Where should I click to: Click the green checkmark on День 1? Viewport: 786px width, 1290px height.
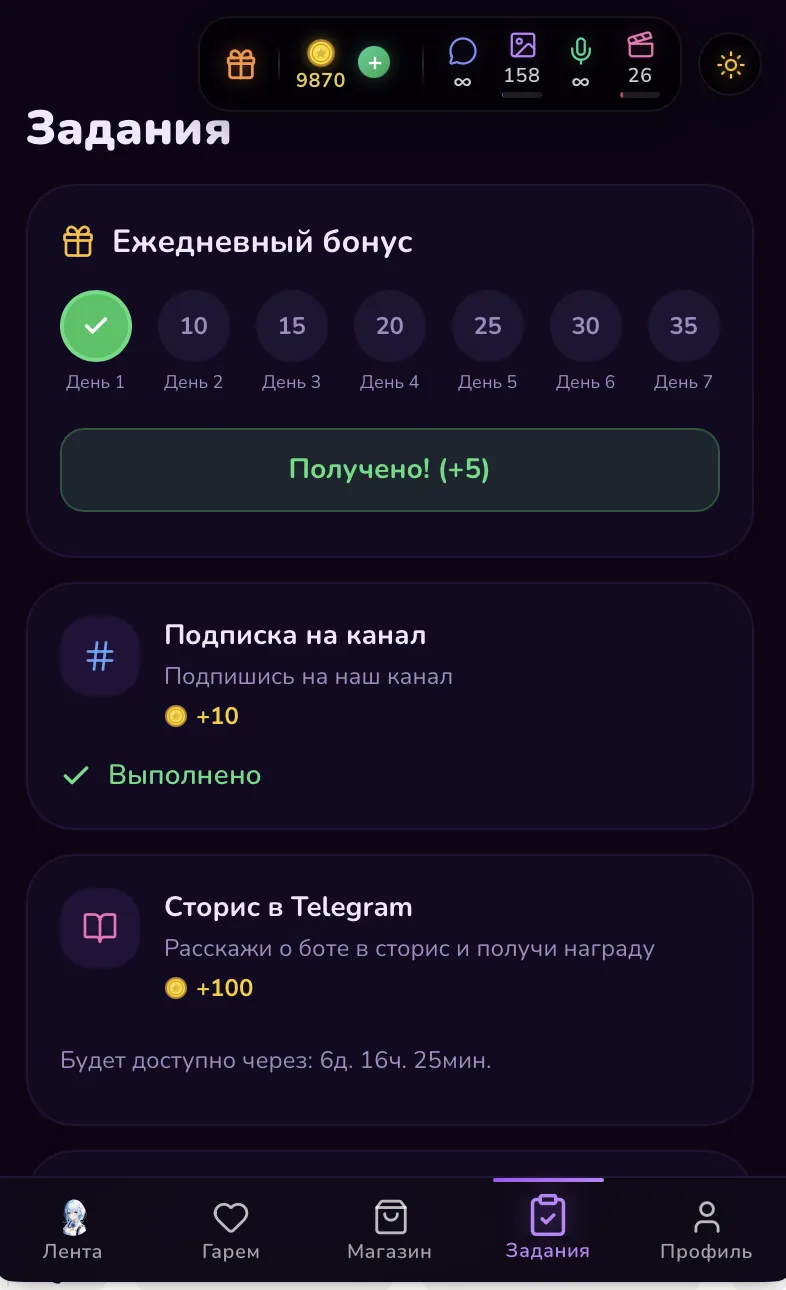[96, 325]
